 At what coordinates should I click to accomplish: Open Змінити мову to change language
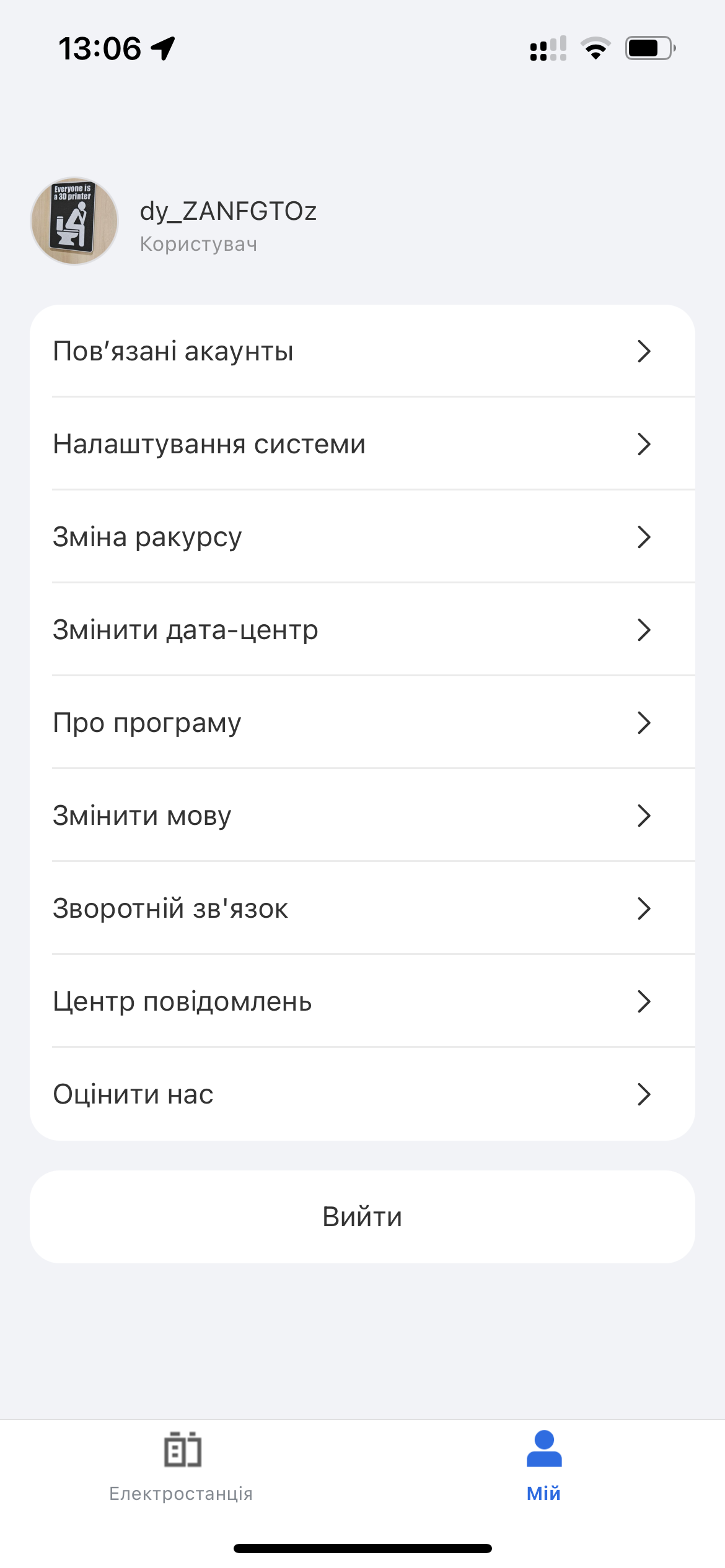(362, 816)
